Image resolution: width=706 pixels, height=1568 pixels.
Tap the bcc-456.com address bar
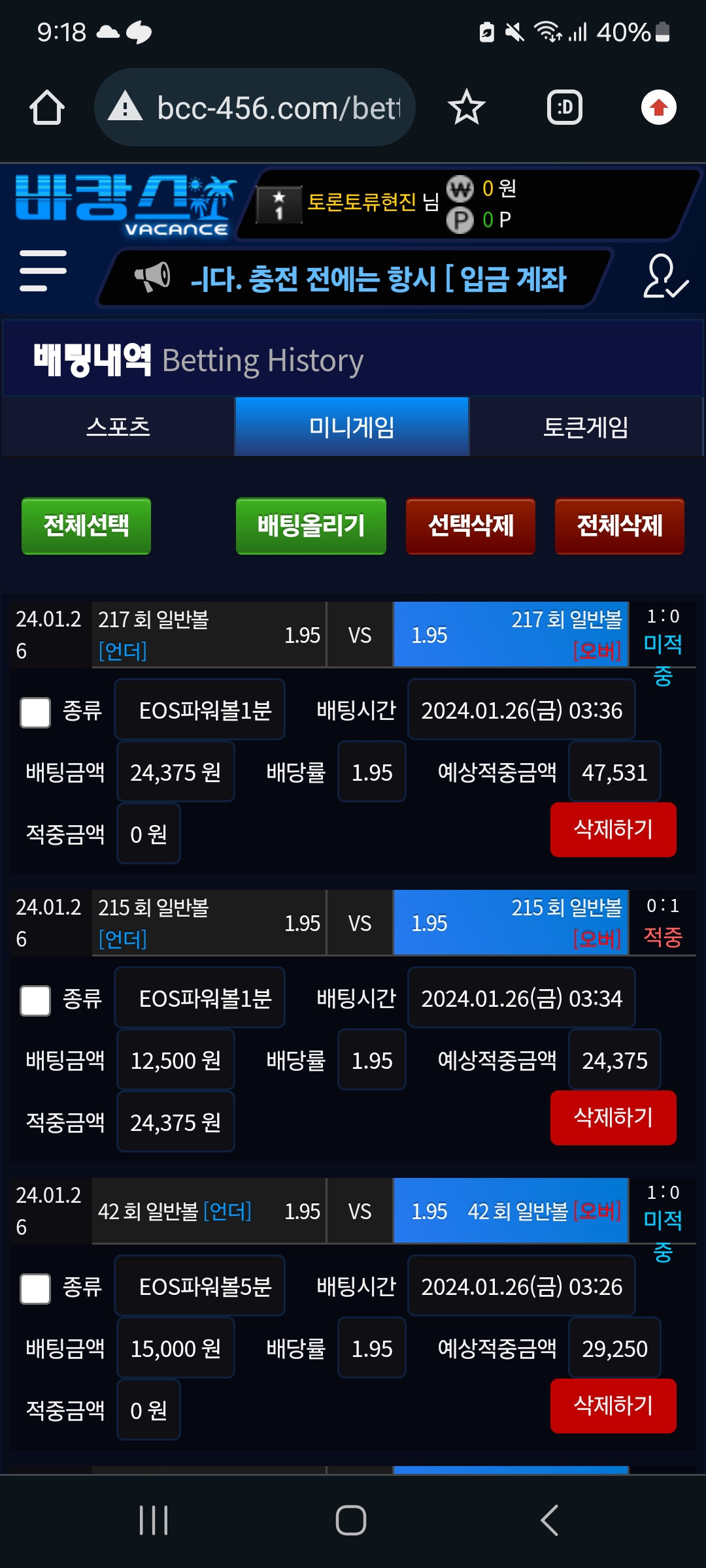click(255, 108)
